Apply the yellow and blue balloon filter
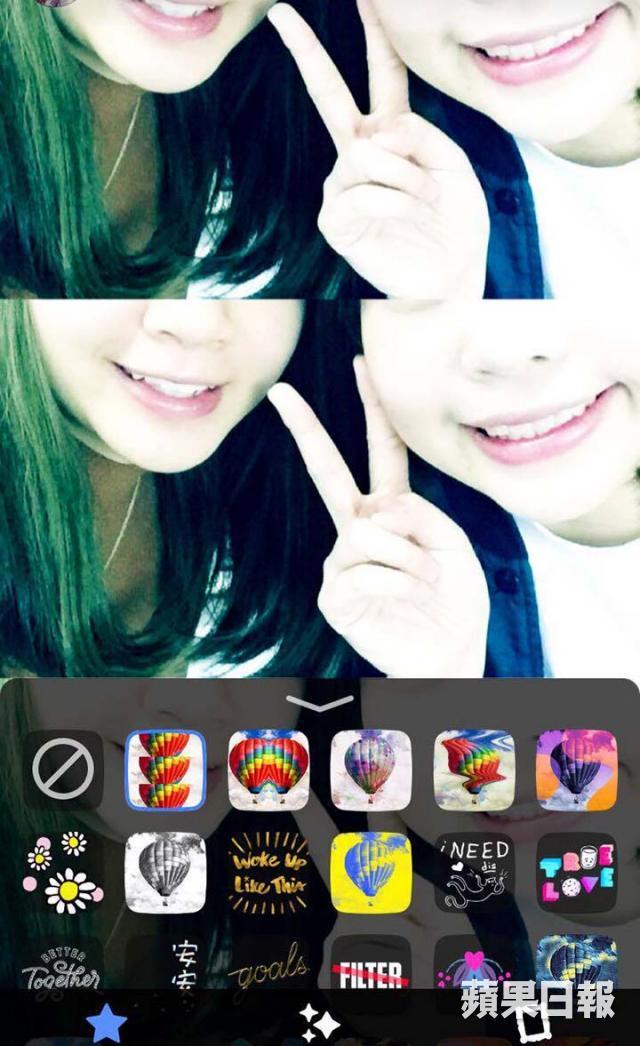 pos(371,872)
